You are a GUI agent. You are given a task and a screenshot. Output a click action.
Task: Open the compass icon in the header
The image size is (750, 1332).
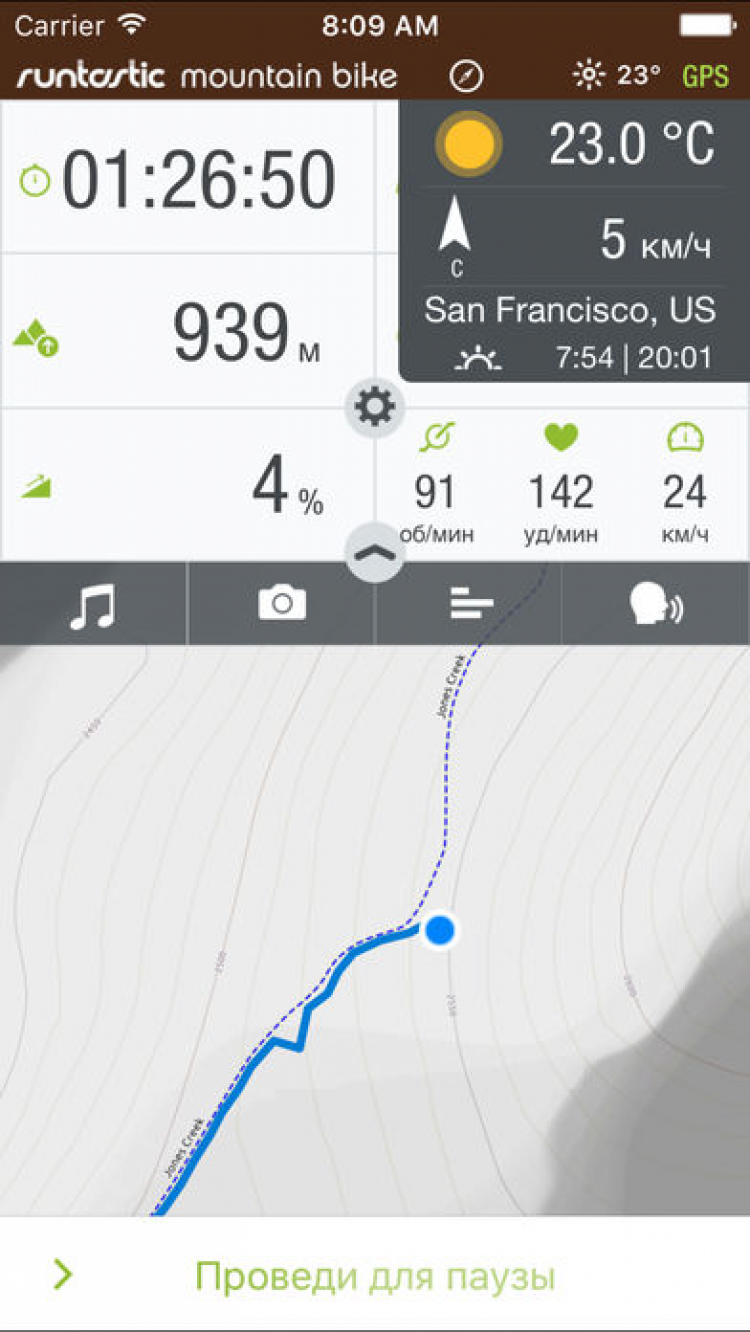click(466, 75)
